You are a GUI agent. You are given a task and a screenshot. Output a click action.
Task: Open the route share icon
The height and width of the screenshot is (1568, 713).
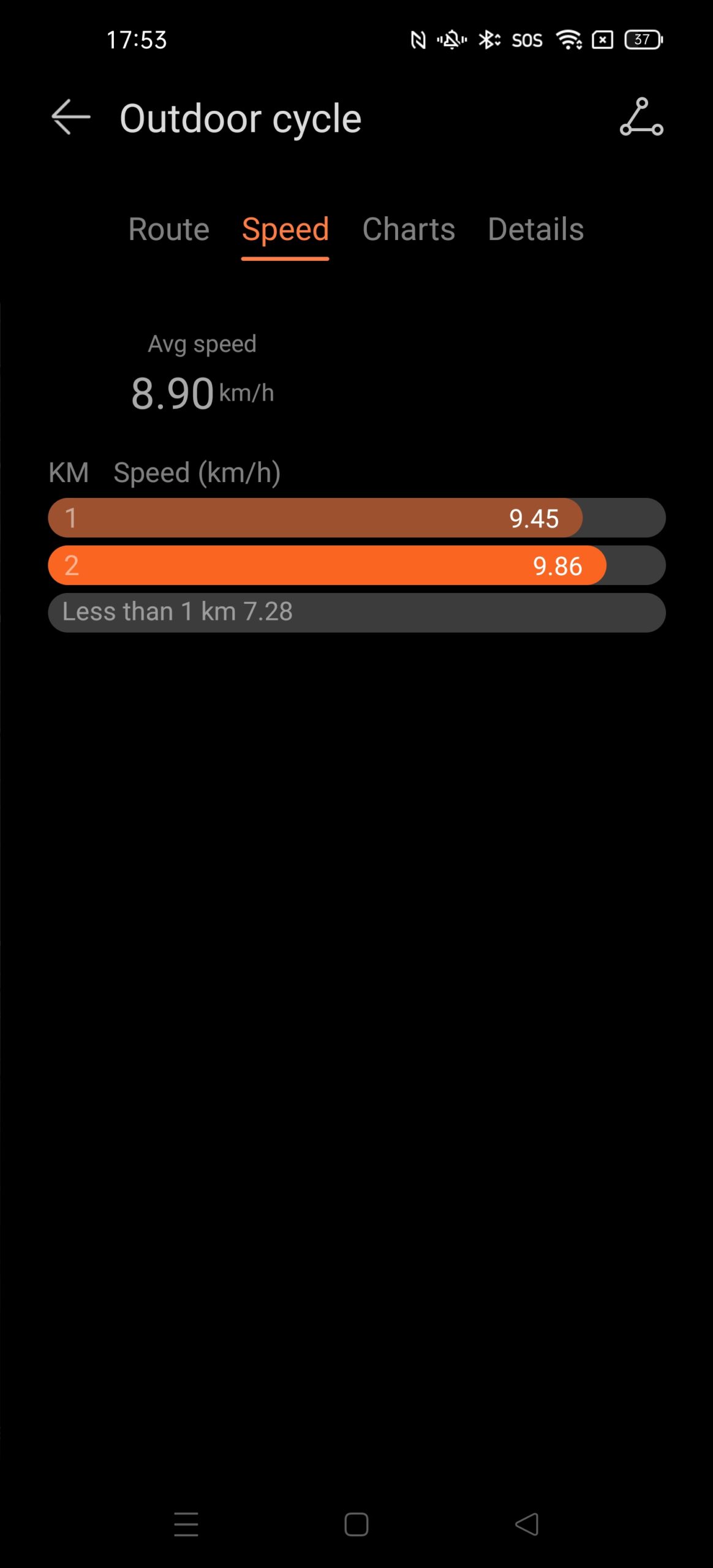coord(641,116)
